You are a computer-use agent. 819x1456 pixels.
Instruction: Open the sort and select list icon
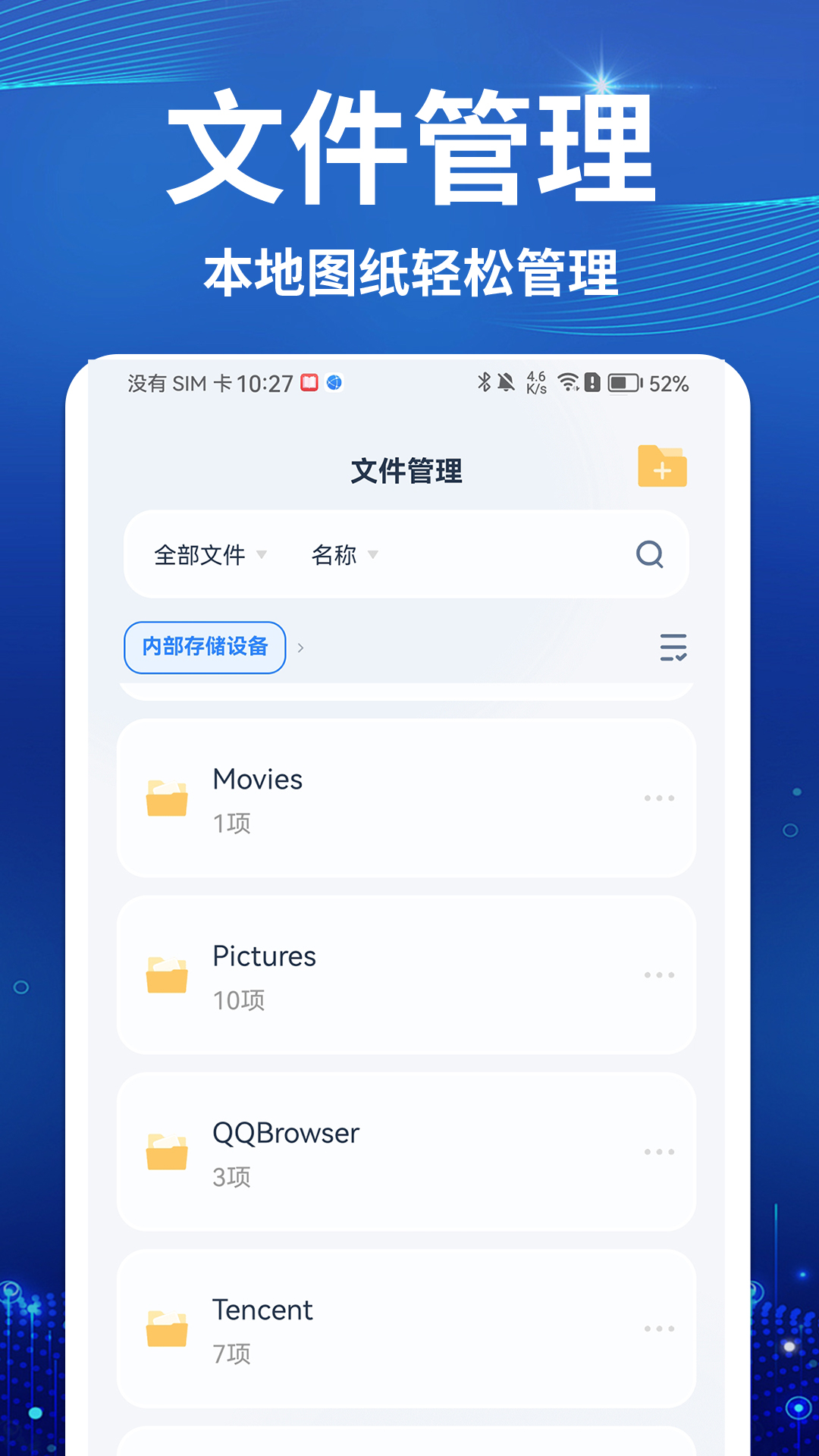coord(673,648)
